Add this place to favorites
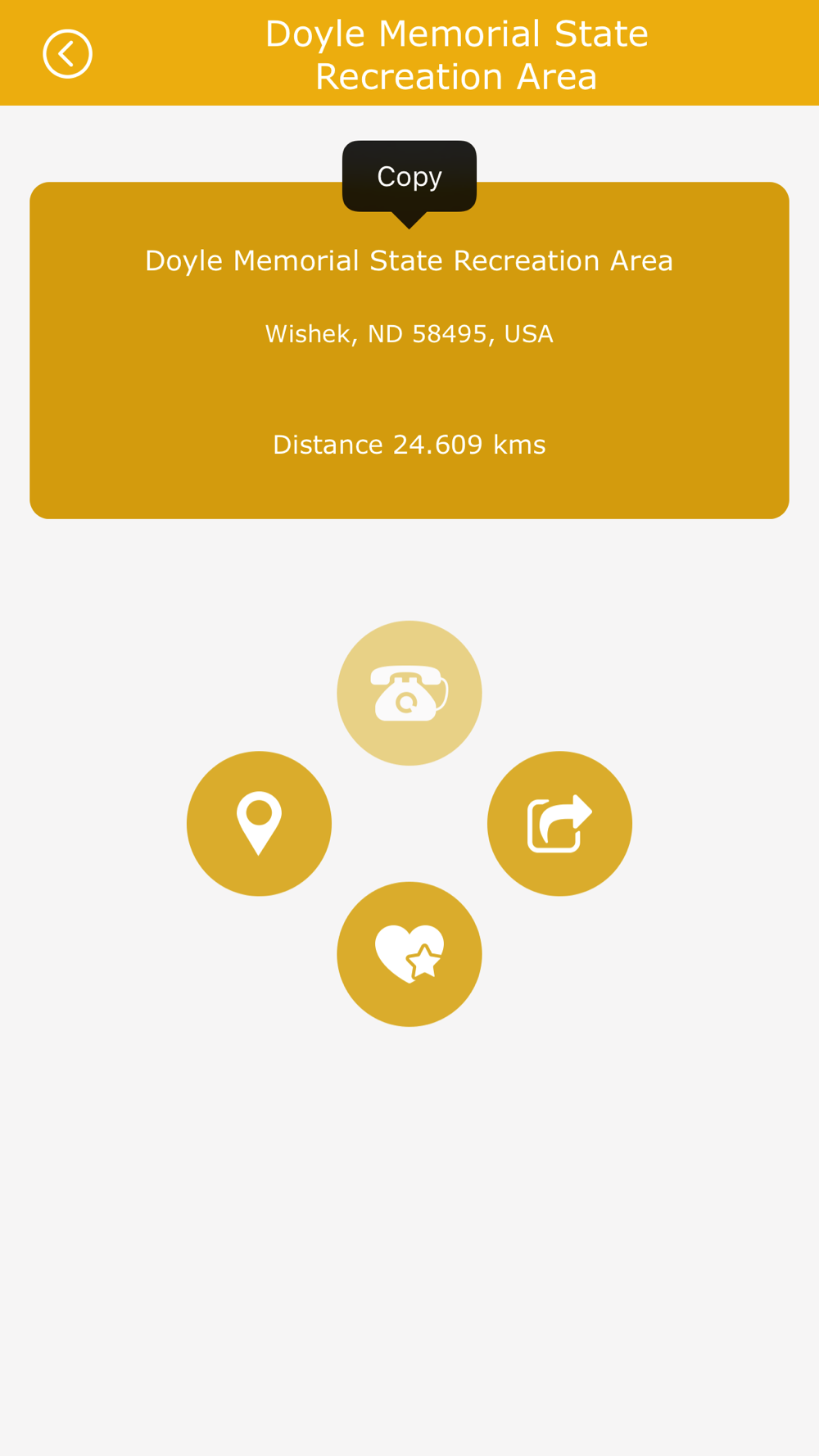 [x=409, y=954]
